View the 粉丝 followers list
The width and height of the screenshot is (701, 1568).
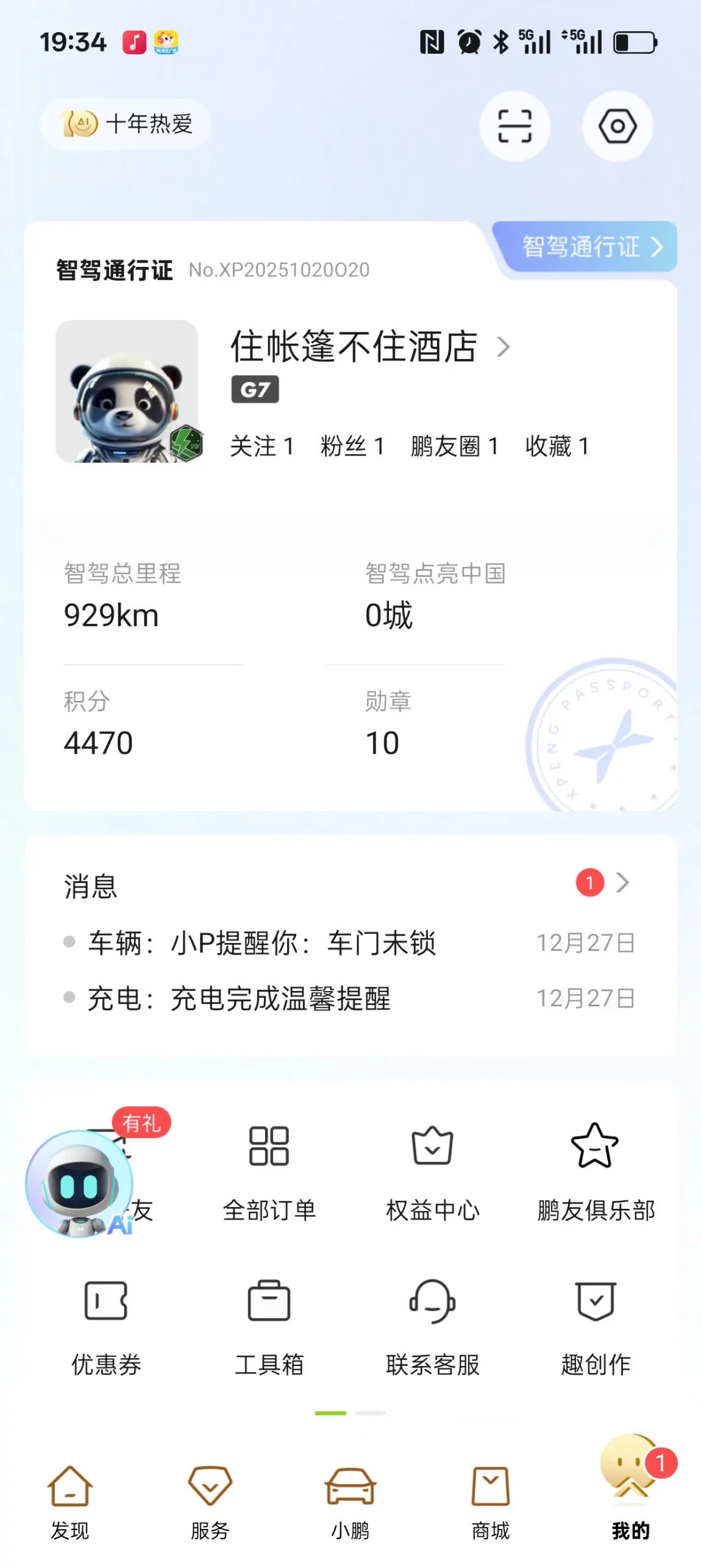(352, 446)
